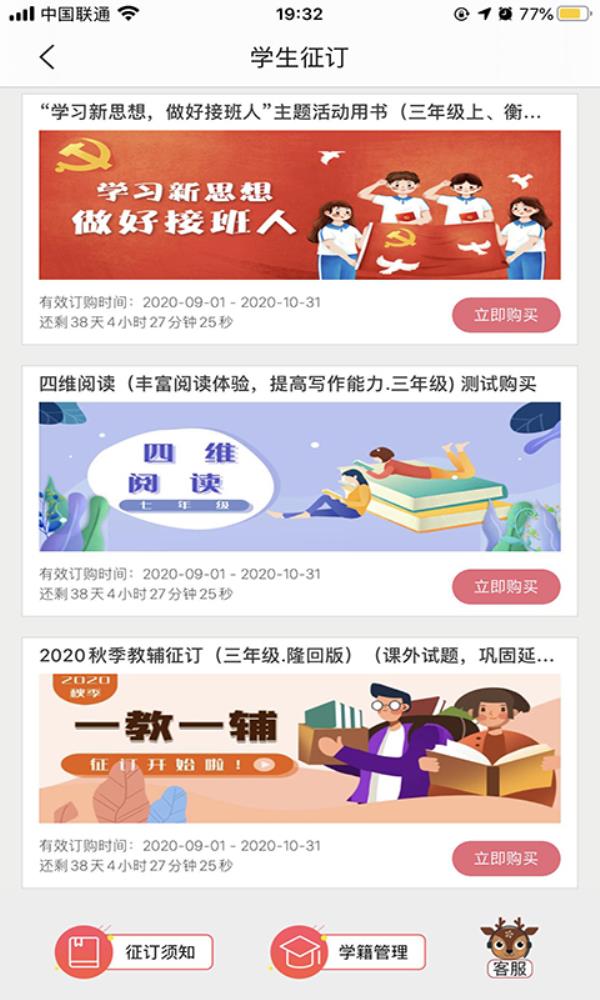Viewport: 600px width, 1000px height.
Task: Buy the 四维阅读 book now
Action: [505, 587]
